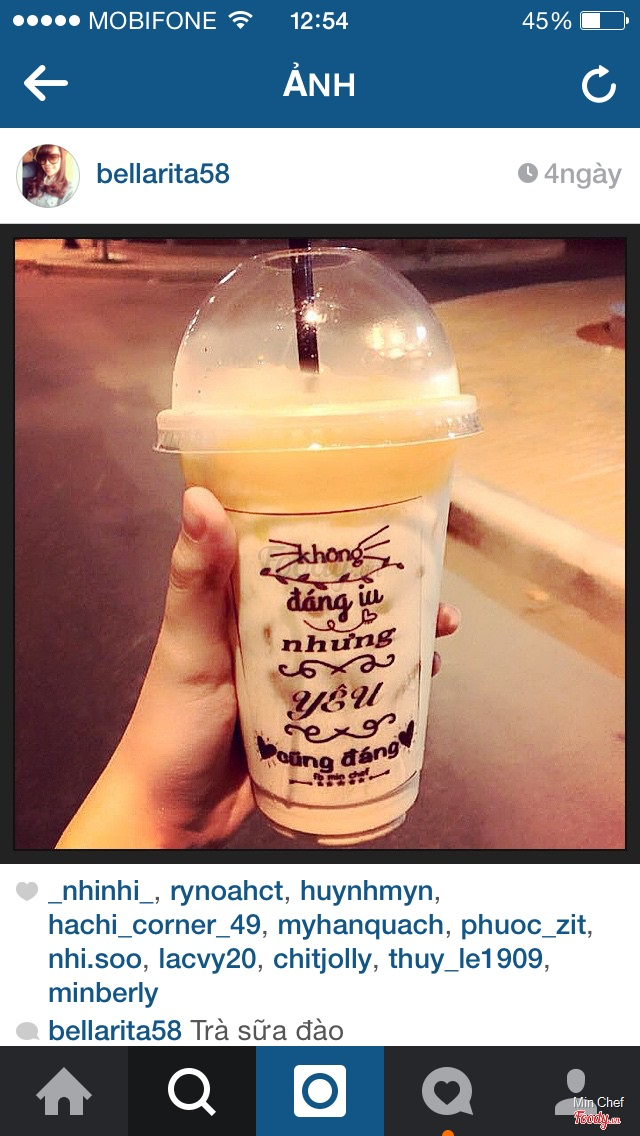640x1136 pixels.
Task: Switch to the Search tab
Action: (x=192, y=1091)
